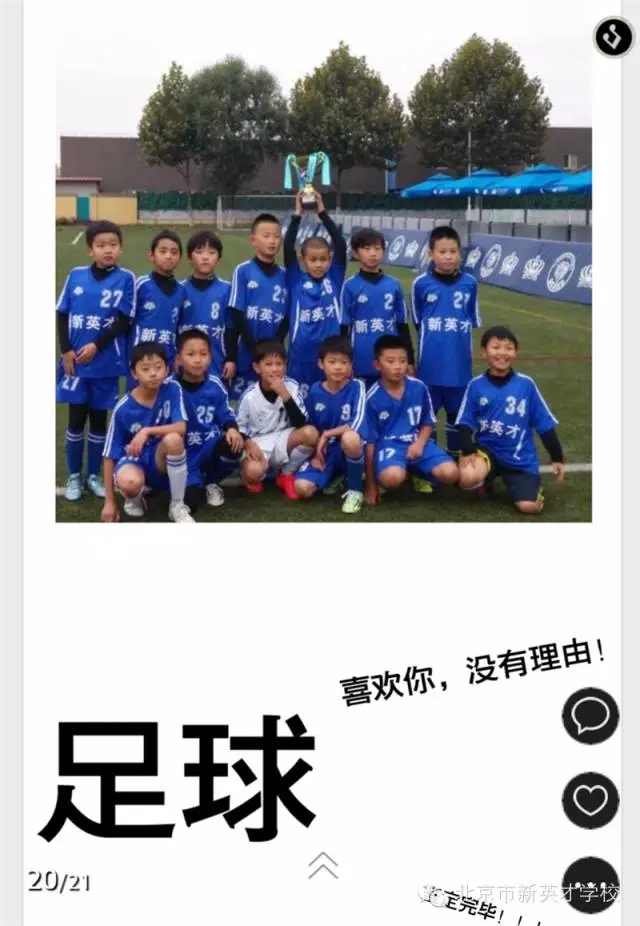Open the comments bubble
640x926 pixels.
(590, 715)
